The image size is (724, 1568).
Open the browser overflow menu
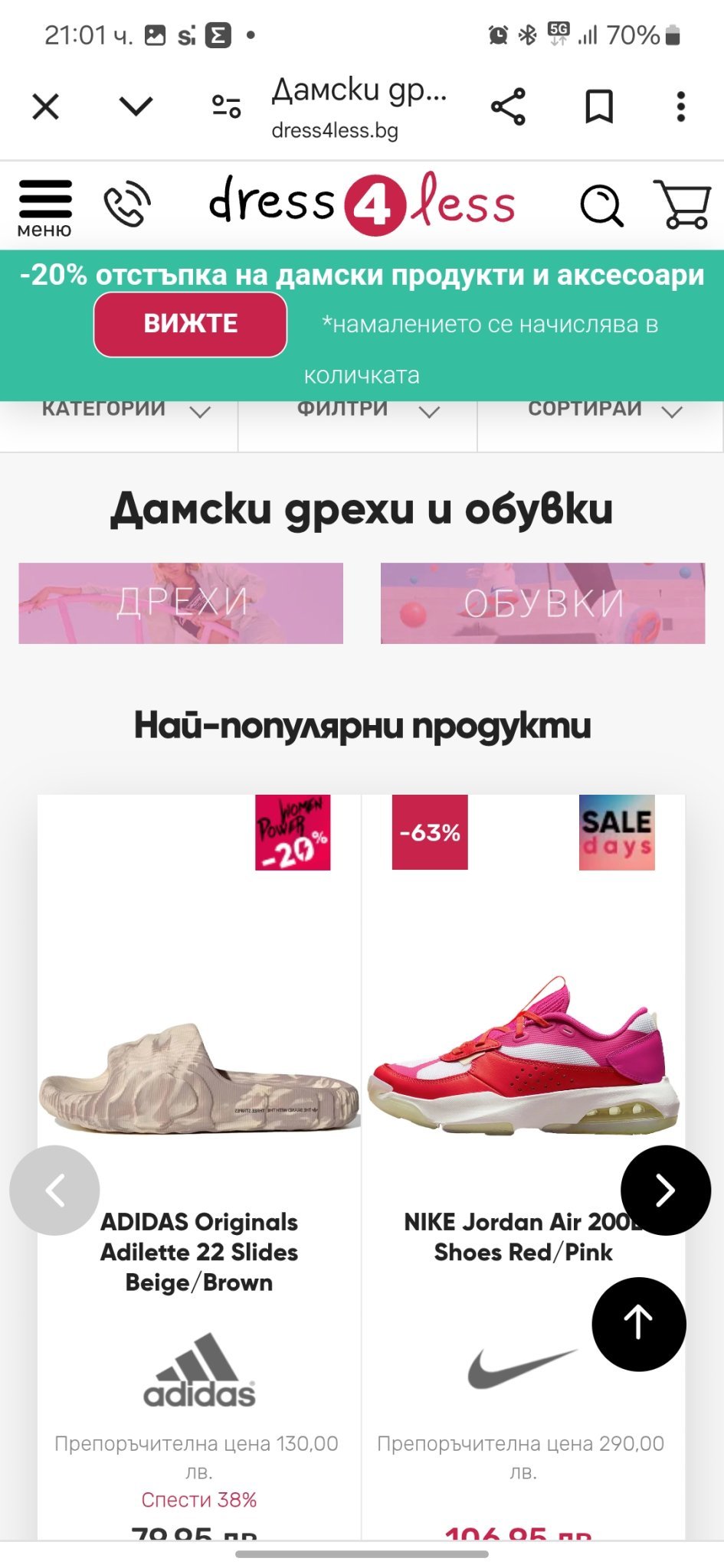click(680, 106)
